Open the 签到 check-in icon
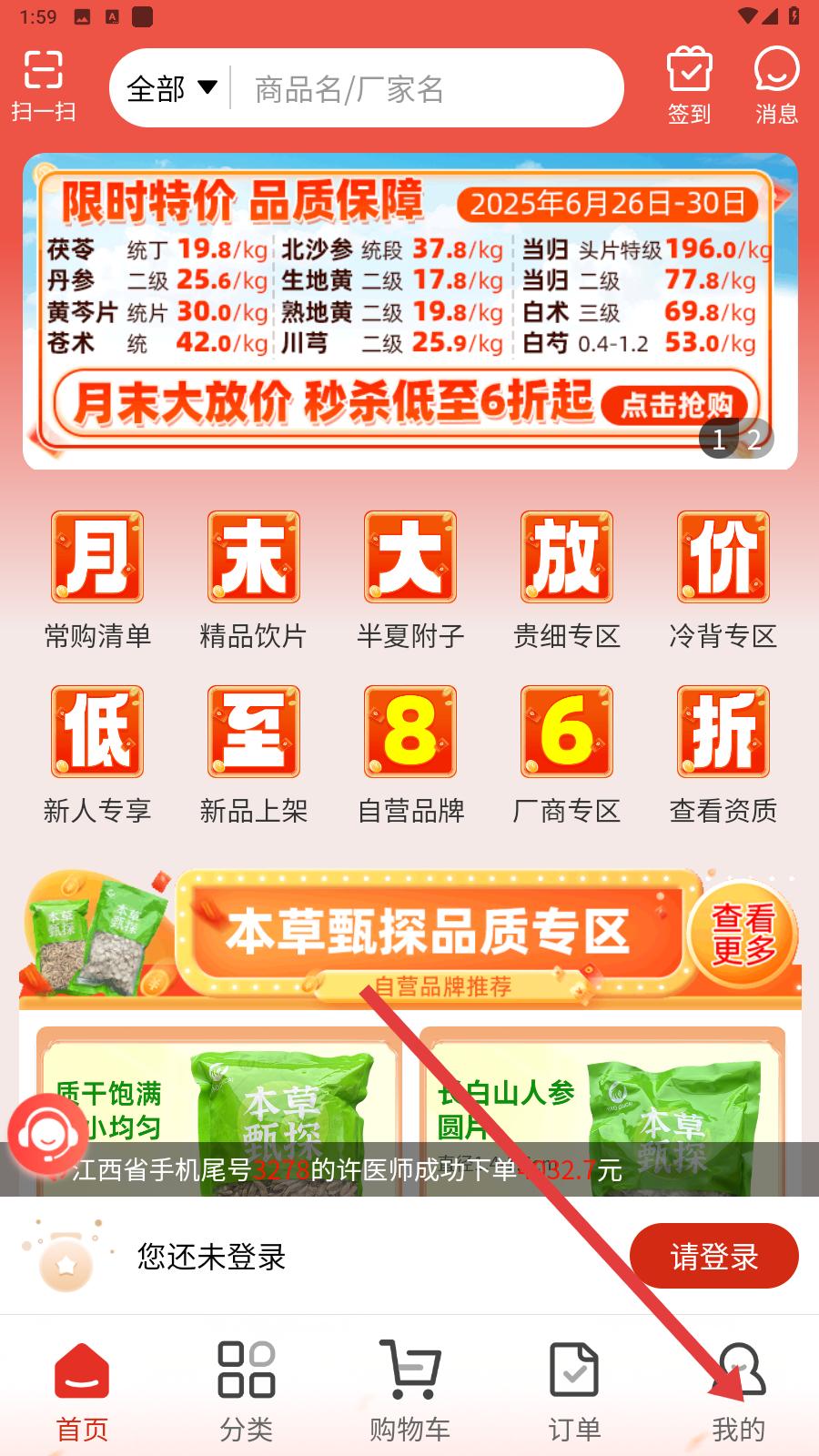Screen dimensions: 819x1456 tap(689, 86)
